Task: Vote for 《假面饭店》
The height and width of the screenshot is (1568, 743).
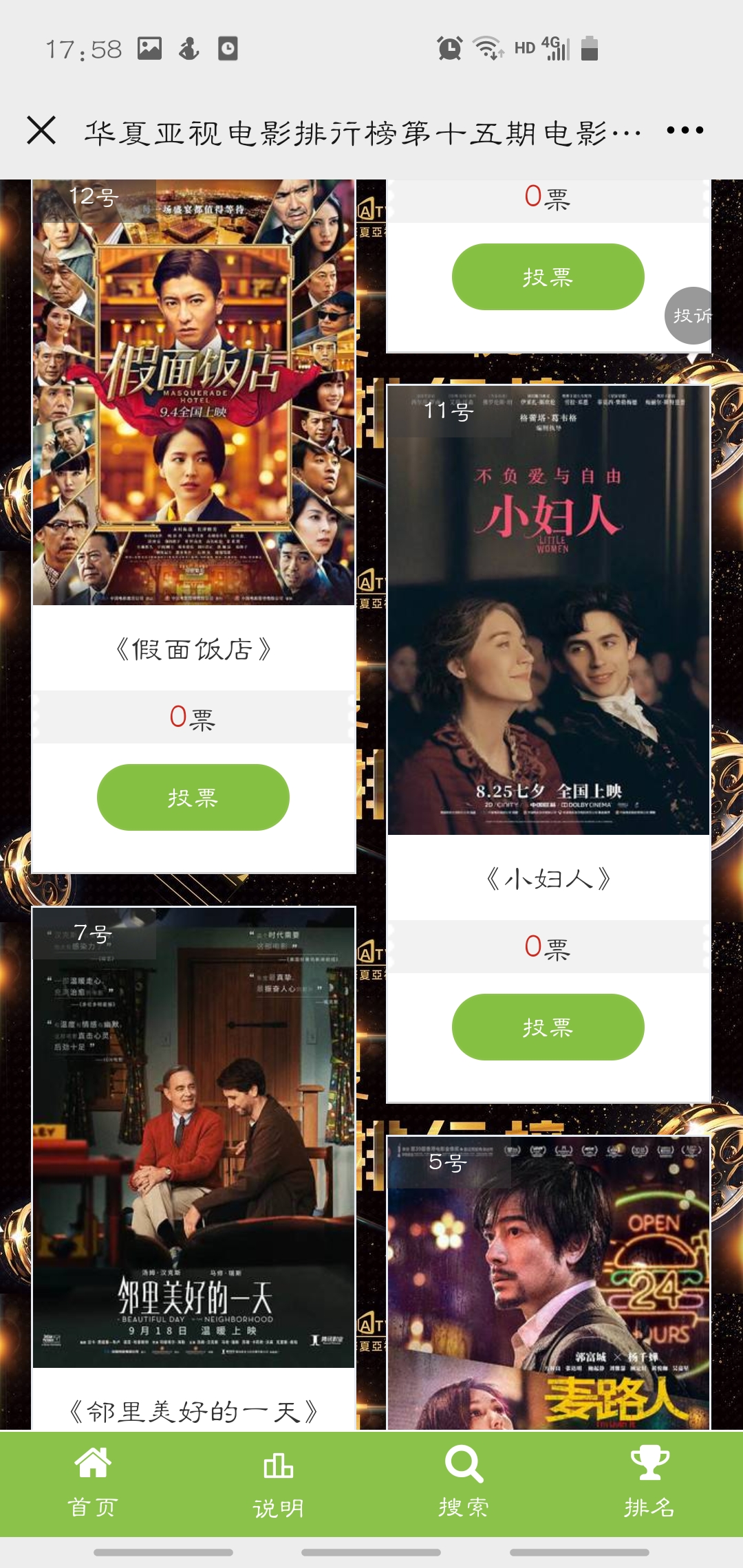Action: [x=193, y=797]
